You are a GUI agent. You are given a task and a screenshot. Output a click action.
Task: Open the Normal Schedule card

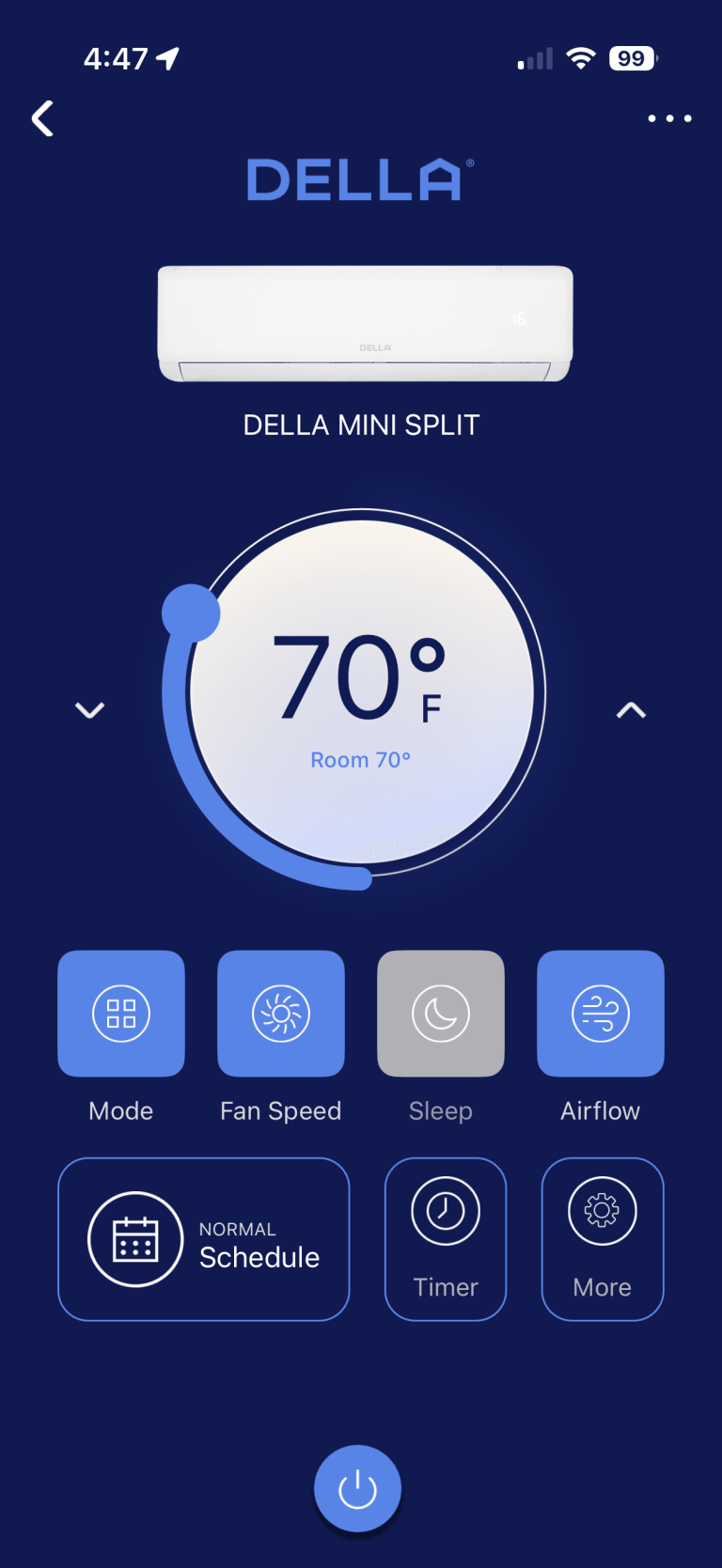point(204,1239)
